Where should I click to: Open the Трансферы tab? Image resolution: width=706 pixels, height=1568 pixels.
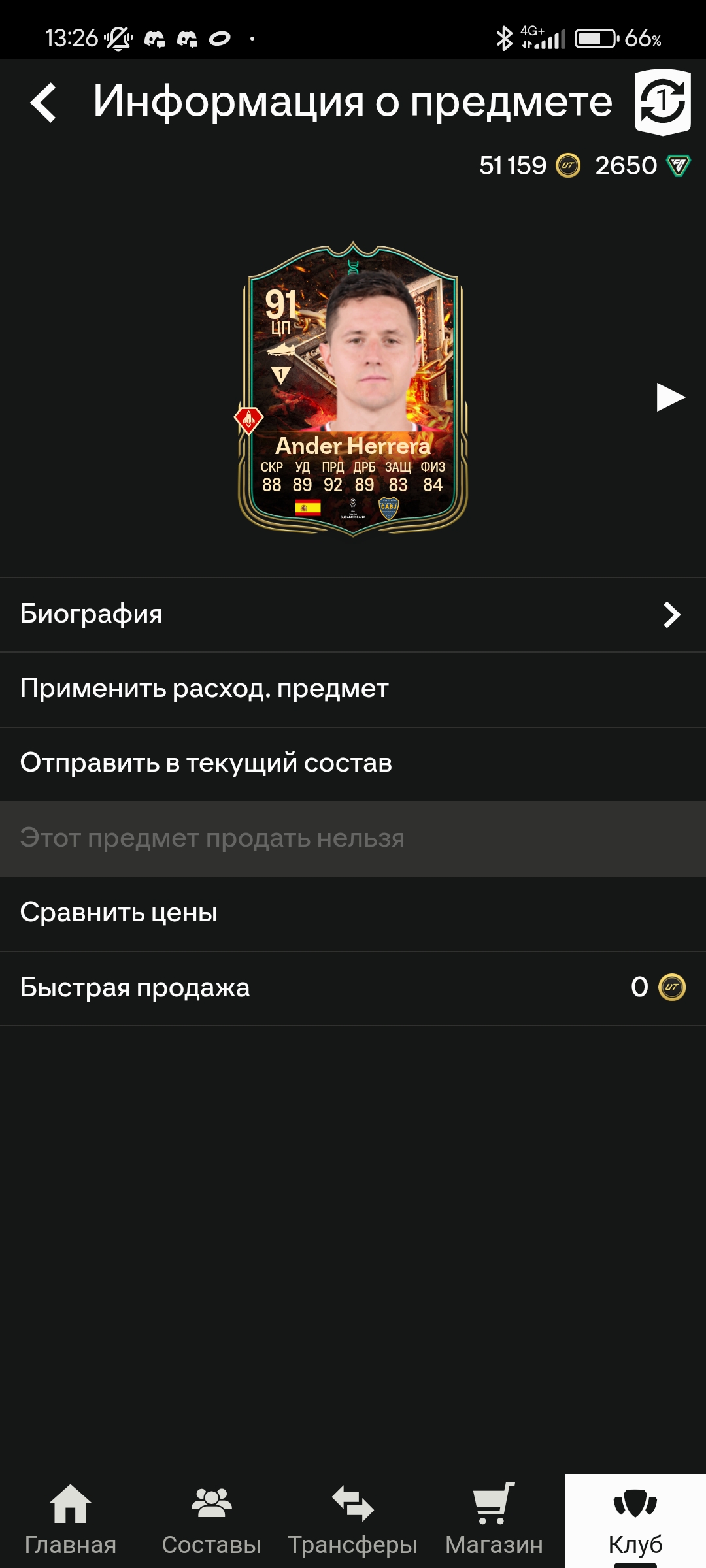click(x=352, y=1520)
